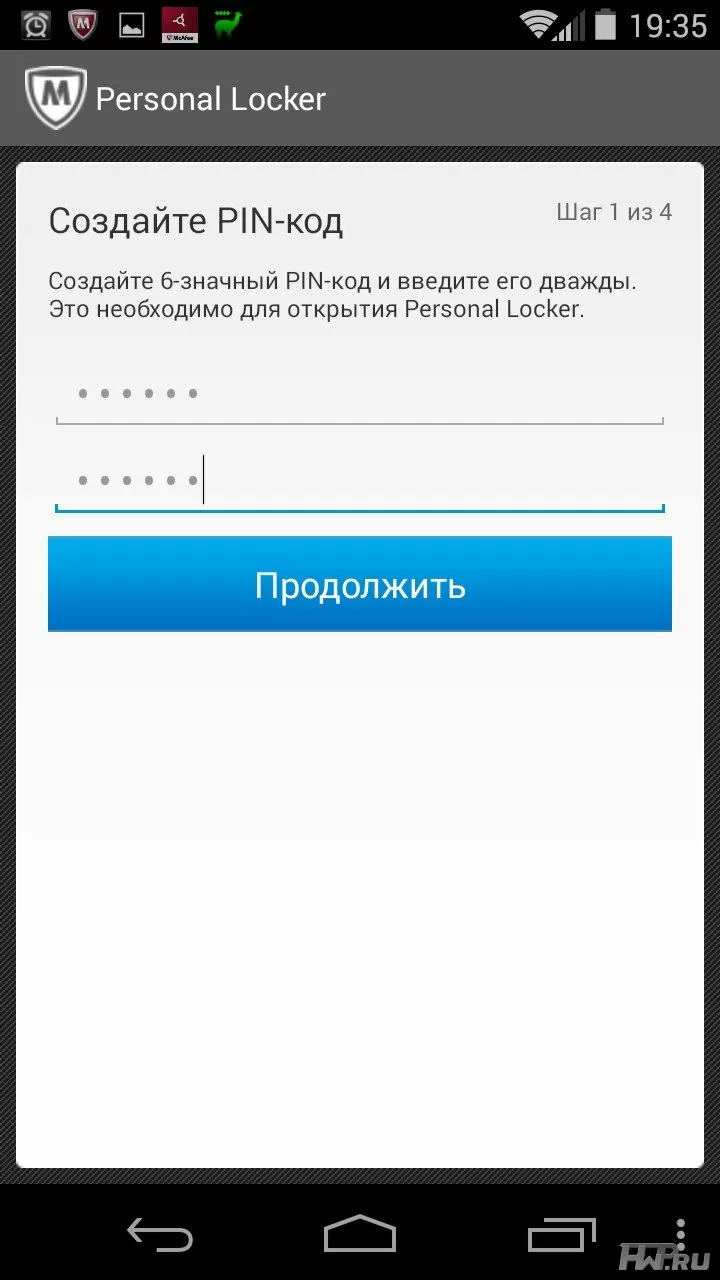
Task: Return to the home screen
Action: 360,1234
